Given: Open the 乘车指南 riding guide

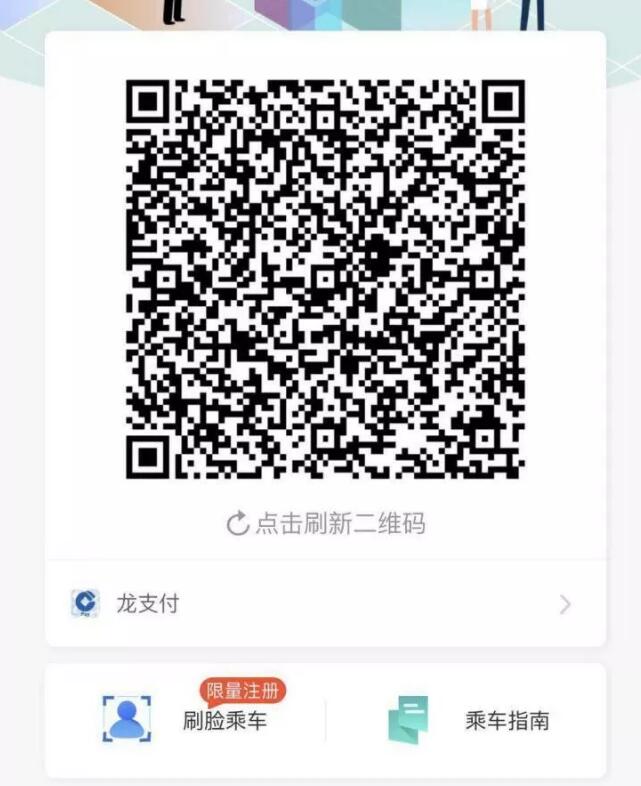Looking at the screenshot, I should tap(468, 719).
